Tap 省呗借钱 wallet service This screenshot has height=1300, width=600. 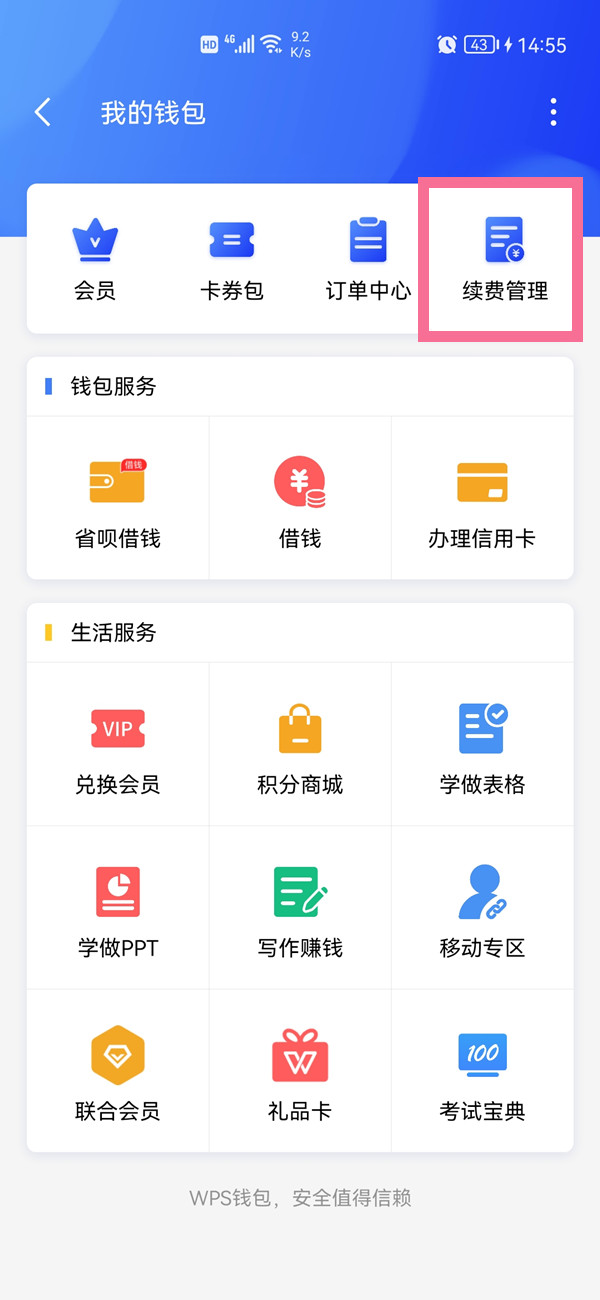click(x=118, y=499)
